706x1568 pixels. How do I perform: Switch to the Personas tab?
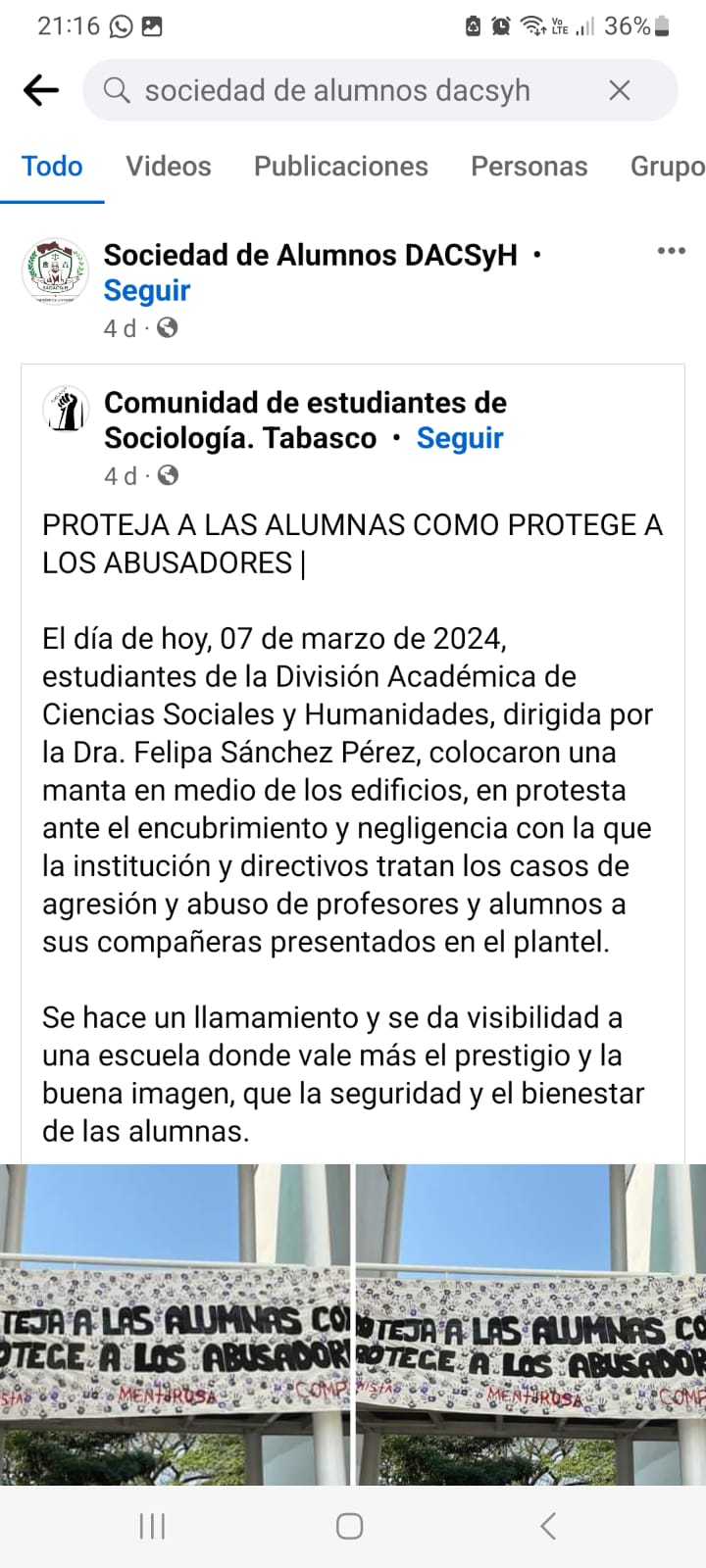pyautogui.click(x=529, y=167)
